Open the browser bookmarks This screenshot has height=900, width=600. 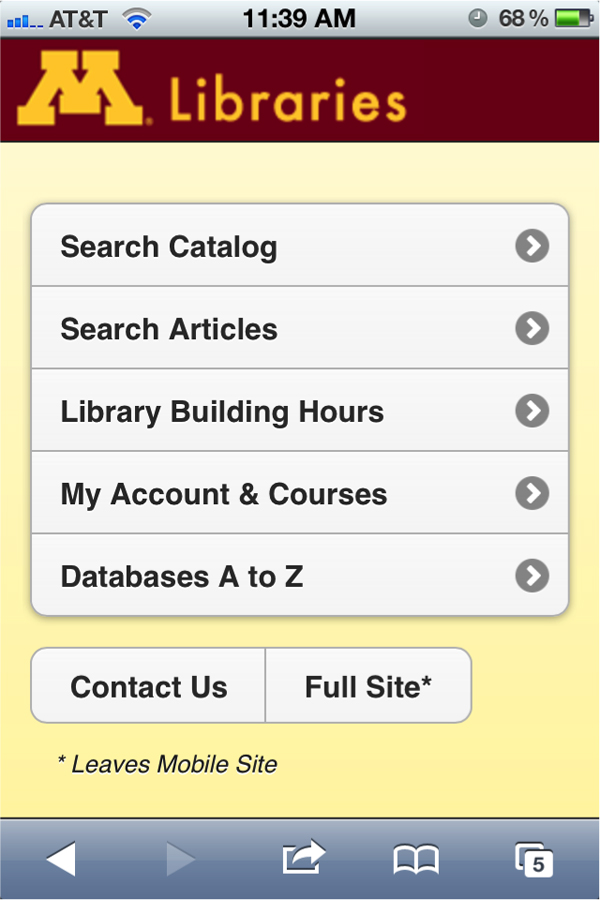pyautogui.click(x=416, y=858)
